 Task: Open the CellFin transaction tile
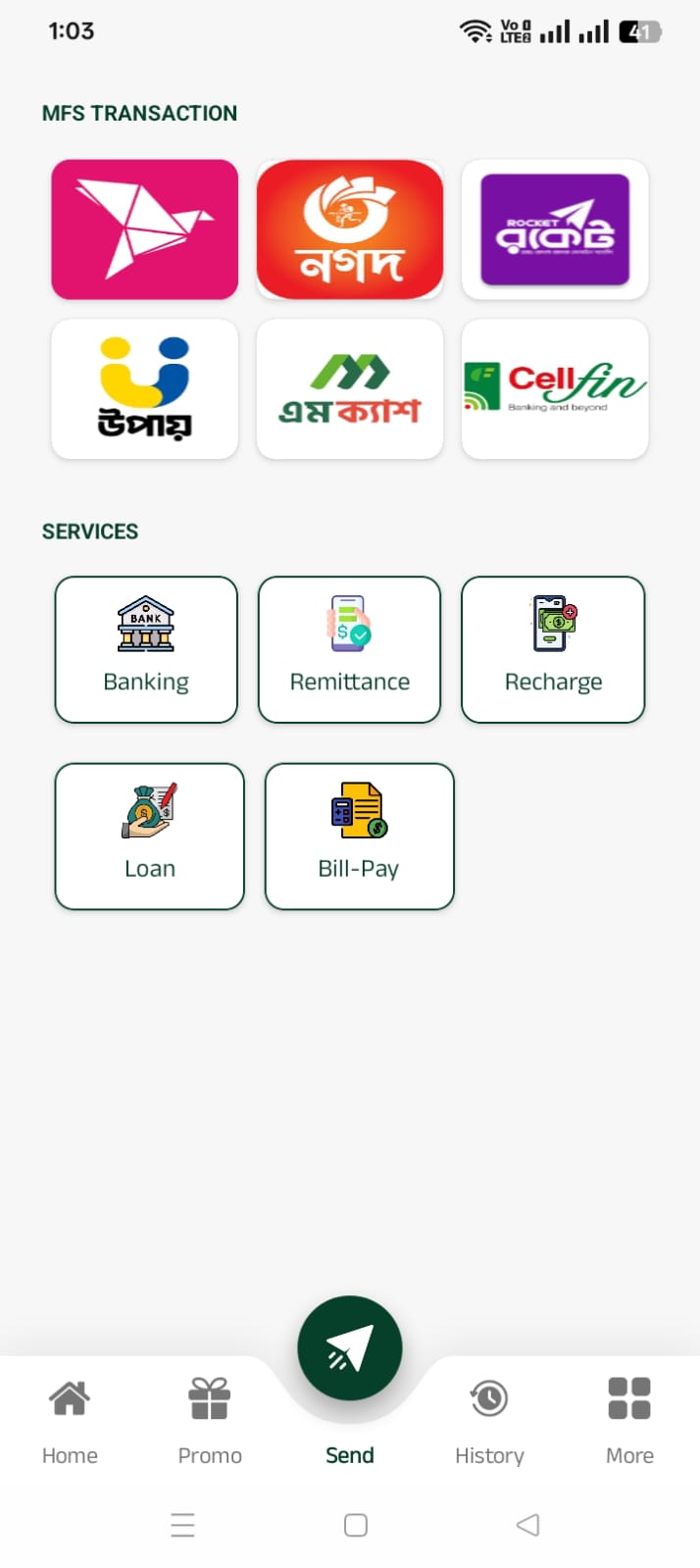555,388
